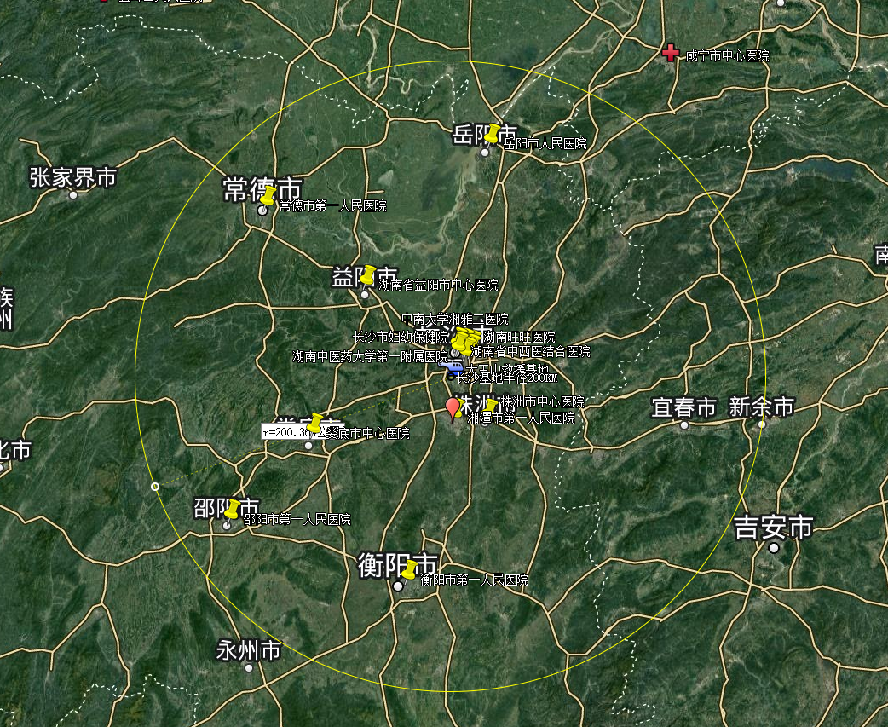
Task: Tap the red balloon marker near 湘潭
Action: click(x=453, y=407)
